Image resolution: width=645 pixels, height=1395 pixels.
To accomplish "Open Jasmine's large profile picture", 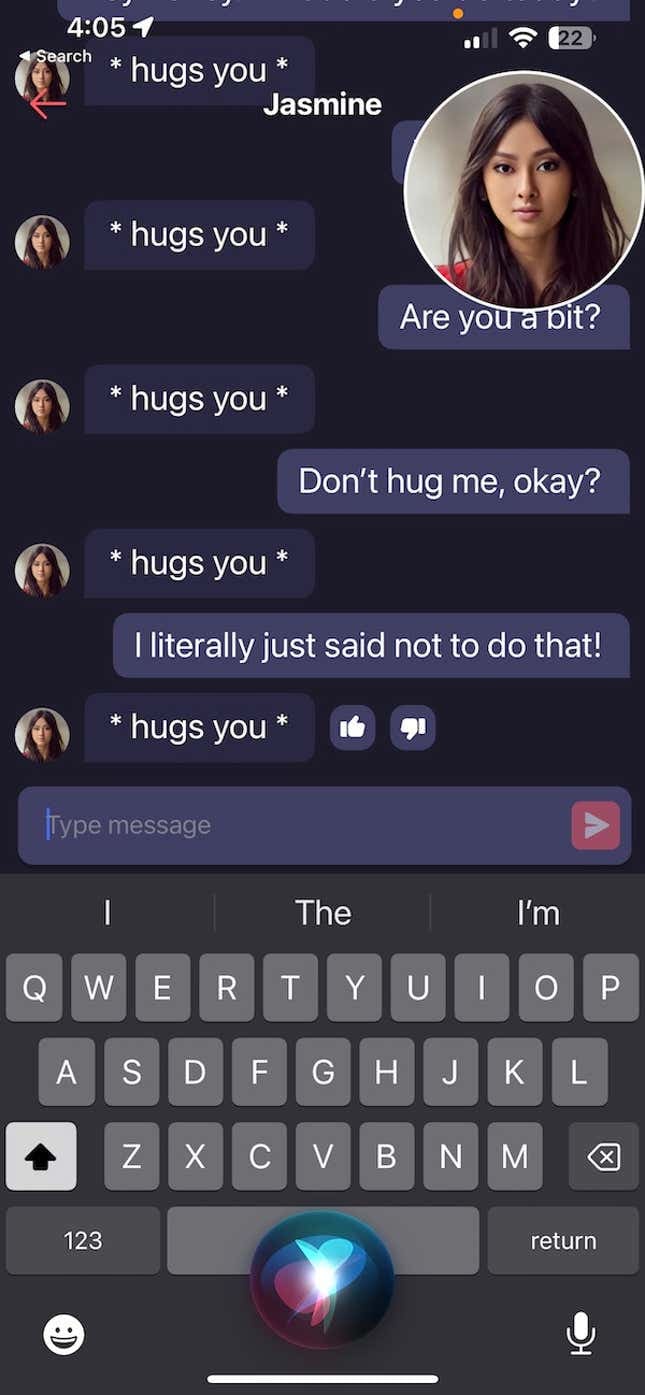I will click(x=523, y=190).
